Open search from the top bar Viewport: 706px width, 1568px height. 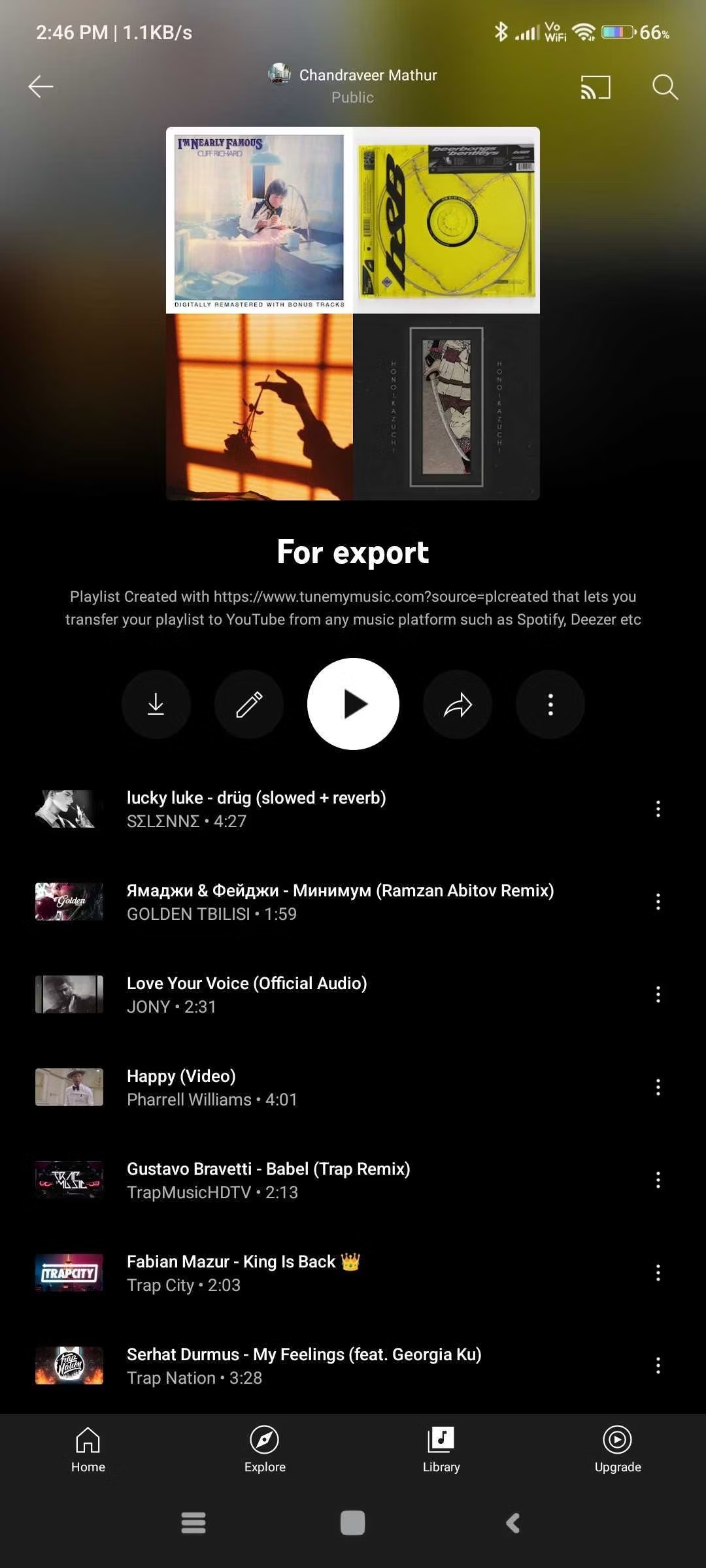click(x=665, y=86)
